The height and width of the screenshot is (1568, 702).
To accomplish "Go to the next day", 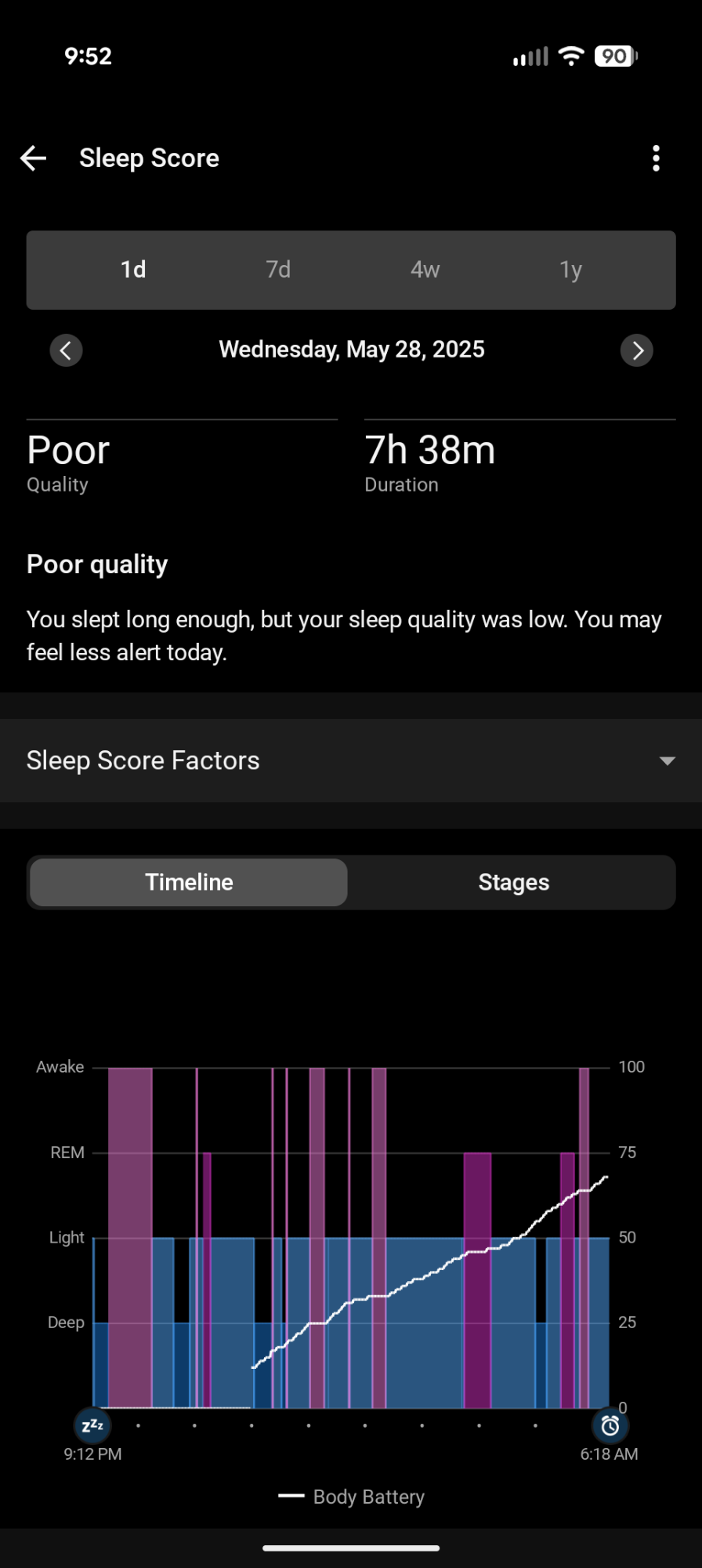I will [636, 350].
